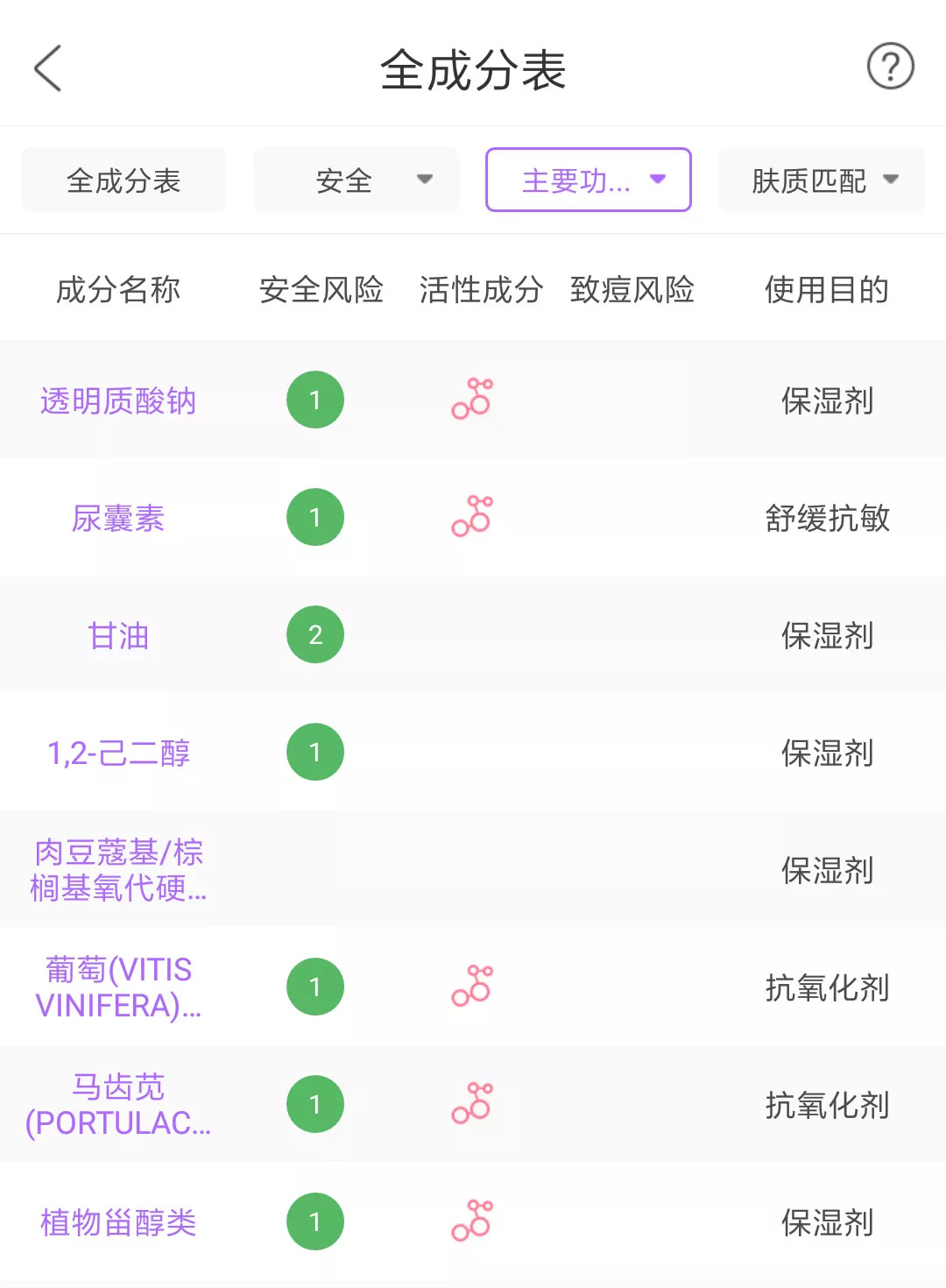
Task: Click the active ingredient molecule icon for 透明质酸钠
Action: (x=471, y=400)
